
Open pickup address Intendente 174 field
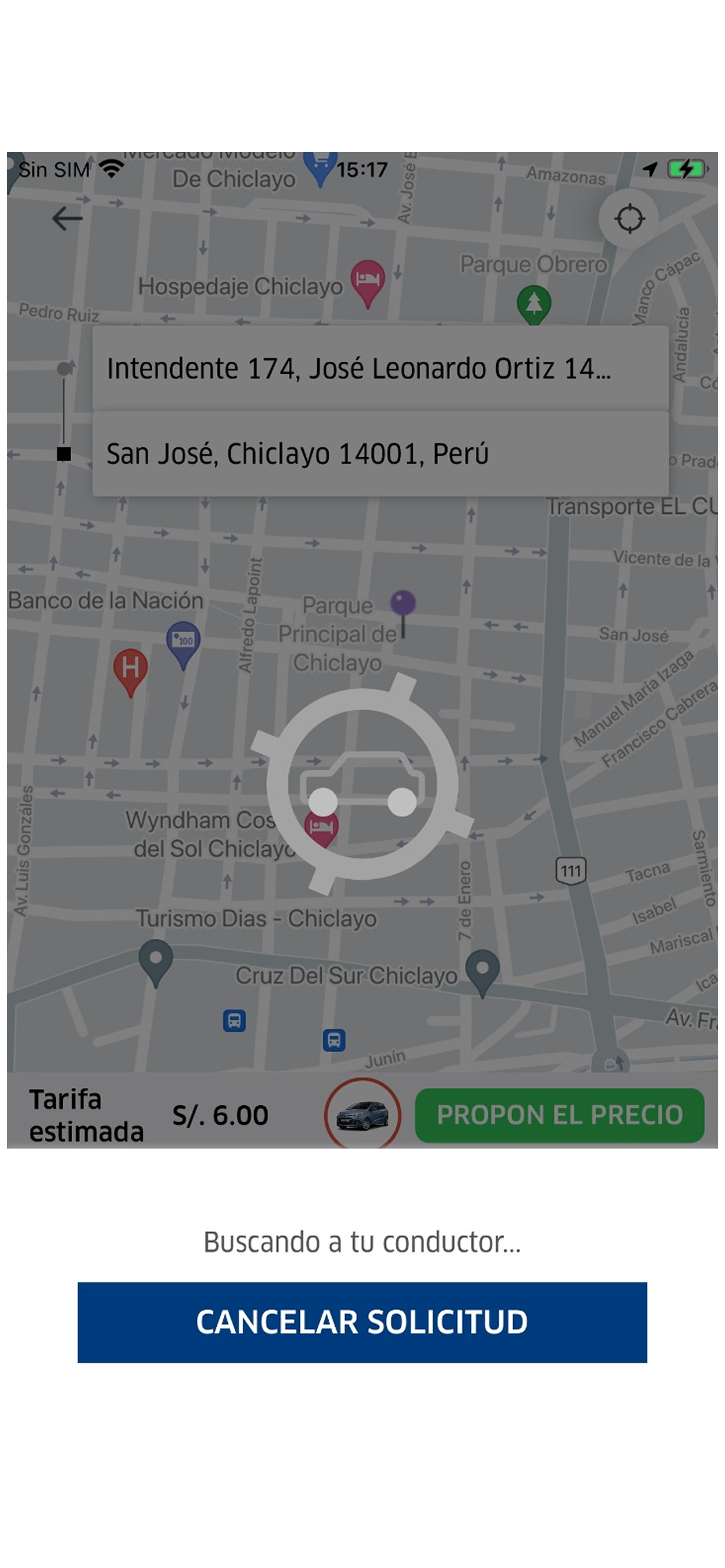[381, 368]
